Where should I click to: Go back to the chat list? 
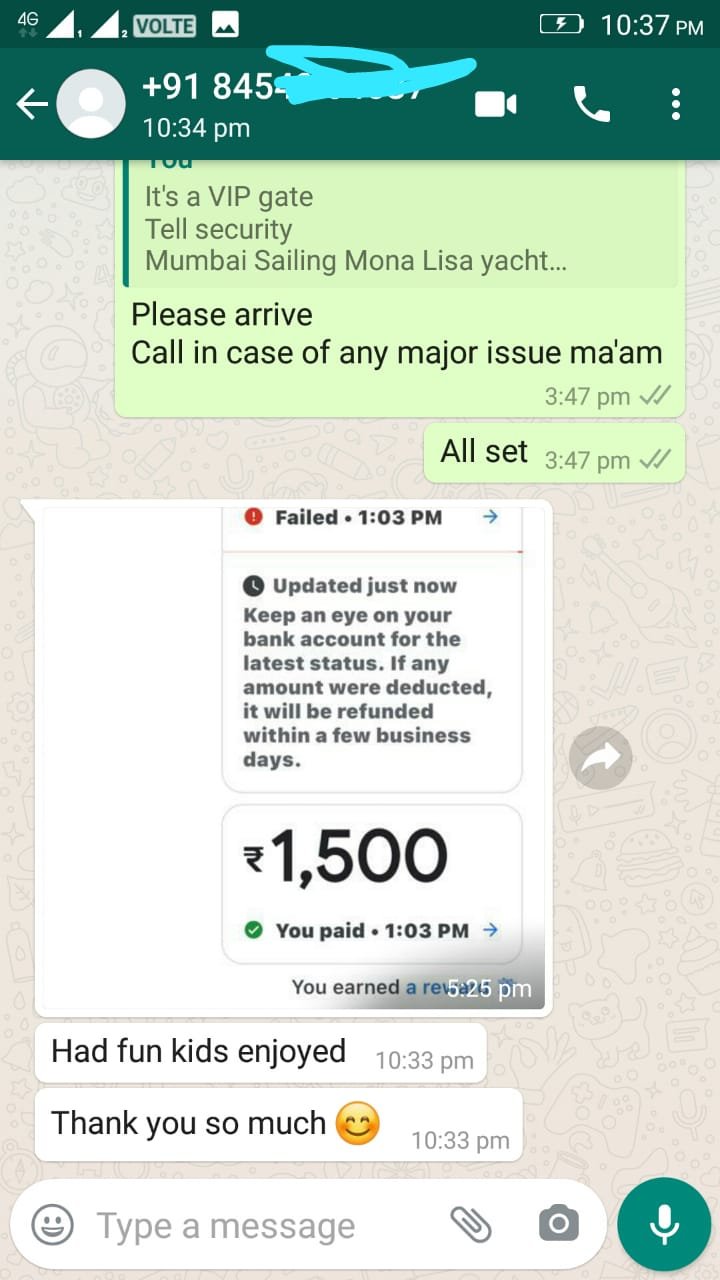tap(30, 104)
